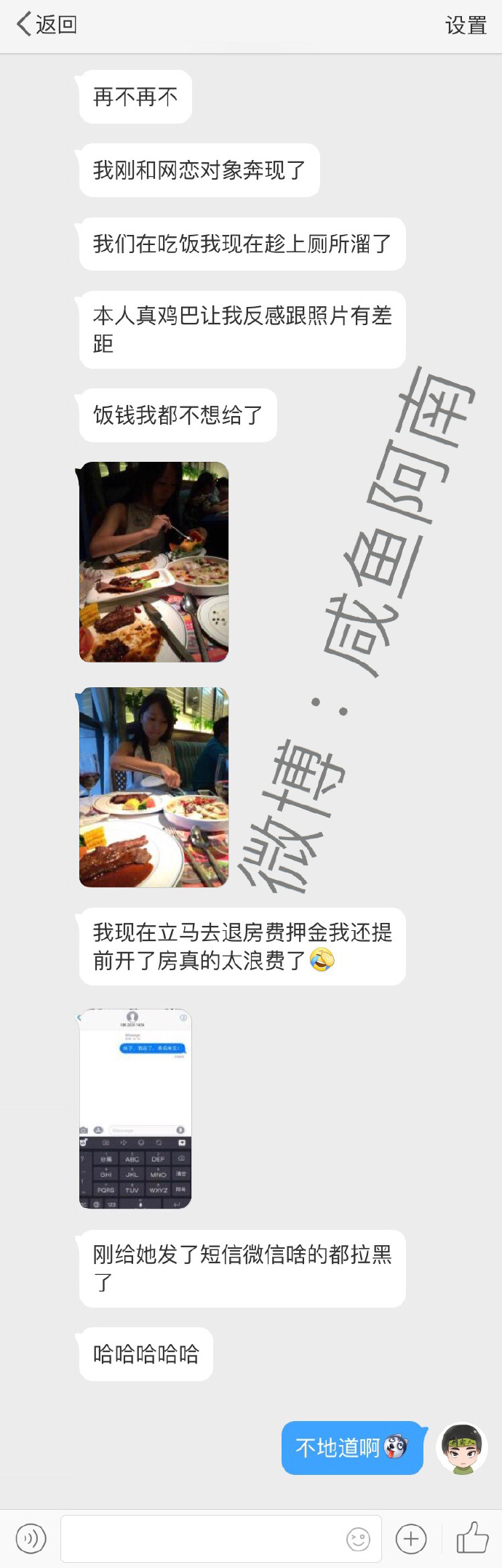
Task: Open the SMS screenshot image
Action: (135, 1108)
